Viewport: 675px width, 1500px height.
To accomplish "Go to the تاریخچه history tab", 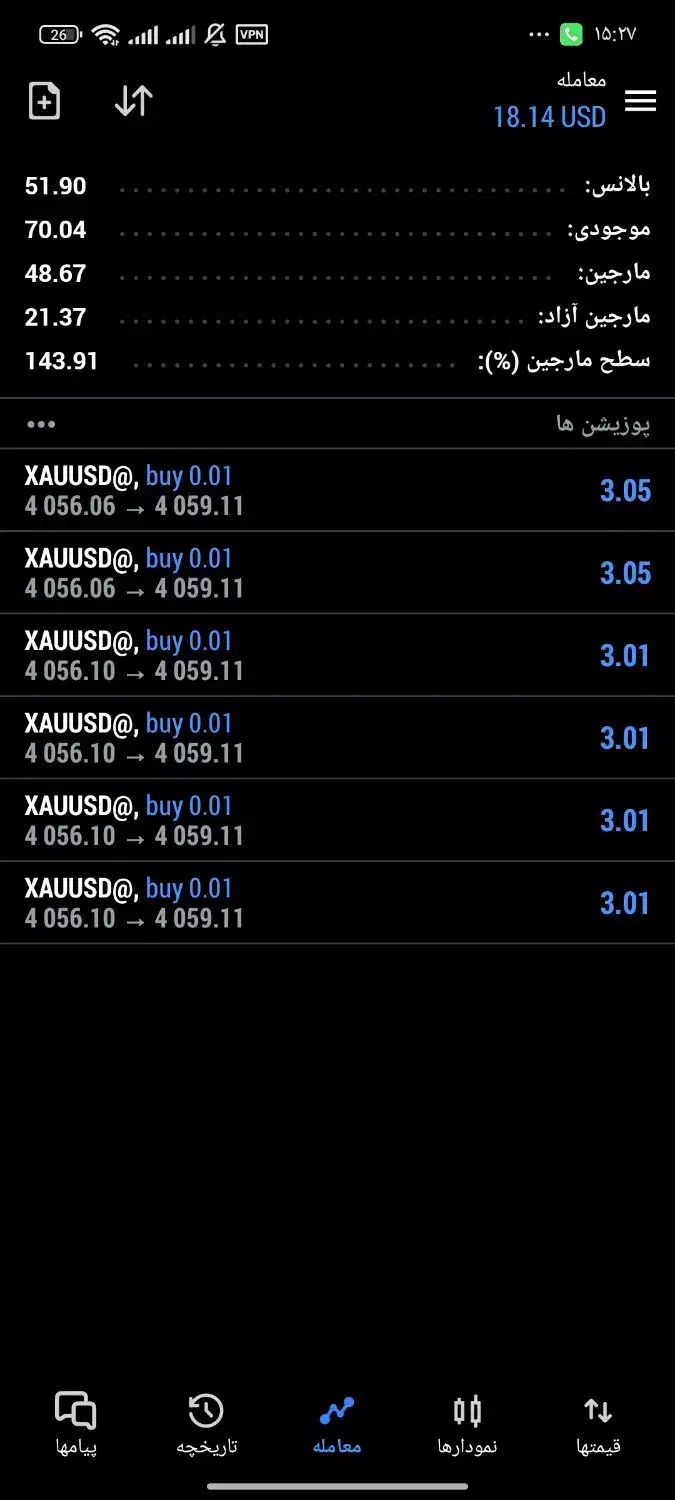I will pos(207,1424).
